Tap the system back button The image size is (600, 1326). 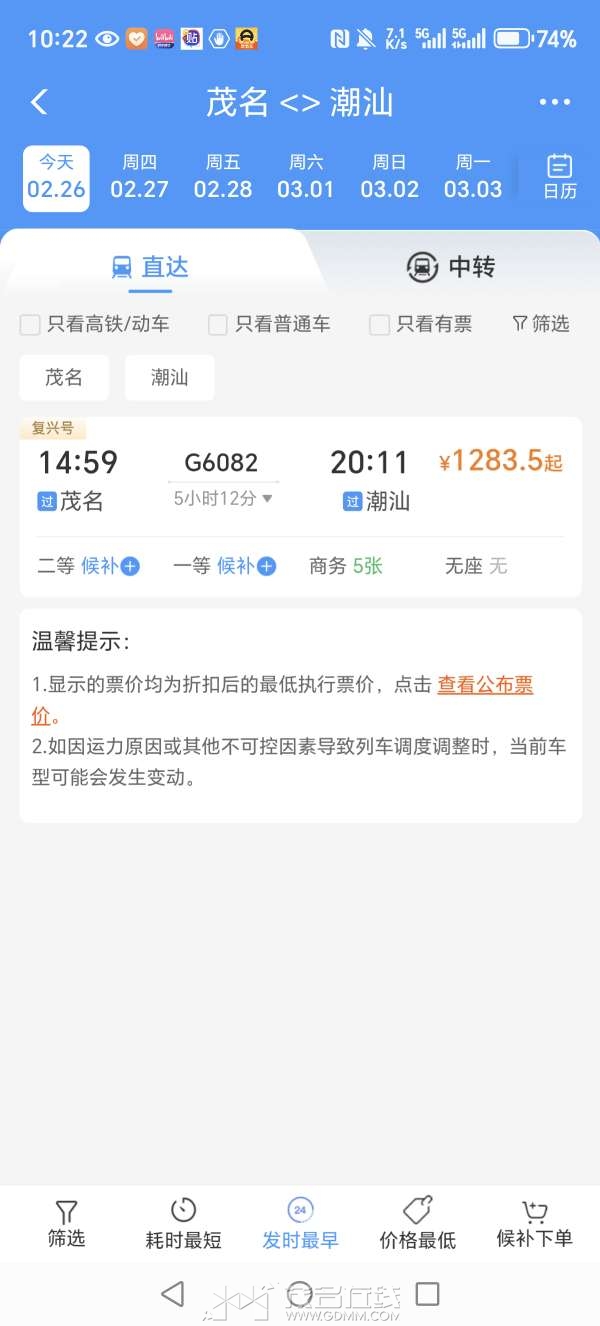coord(173,1293)
